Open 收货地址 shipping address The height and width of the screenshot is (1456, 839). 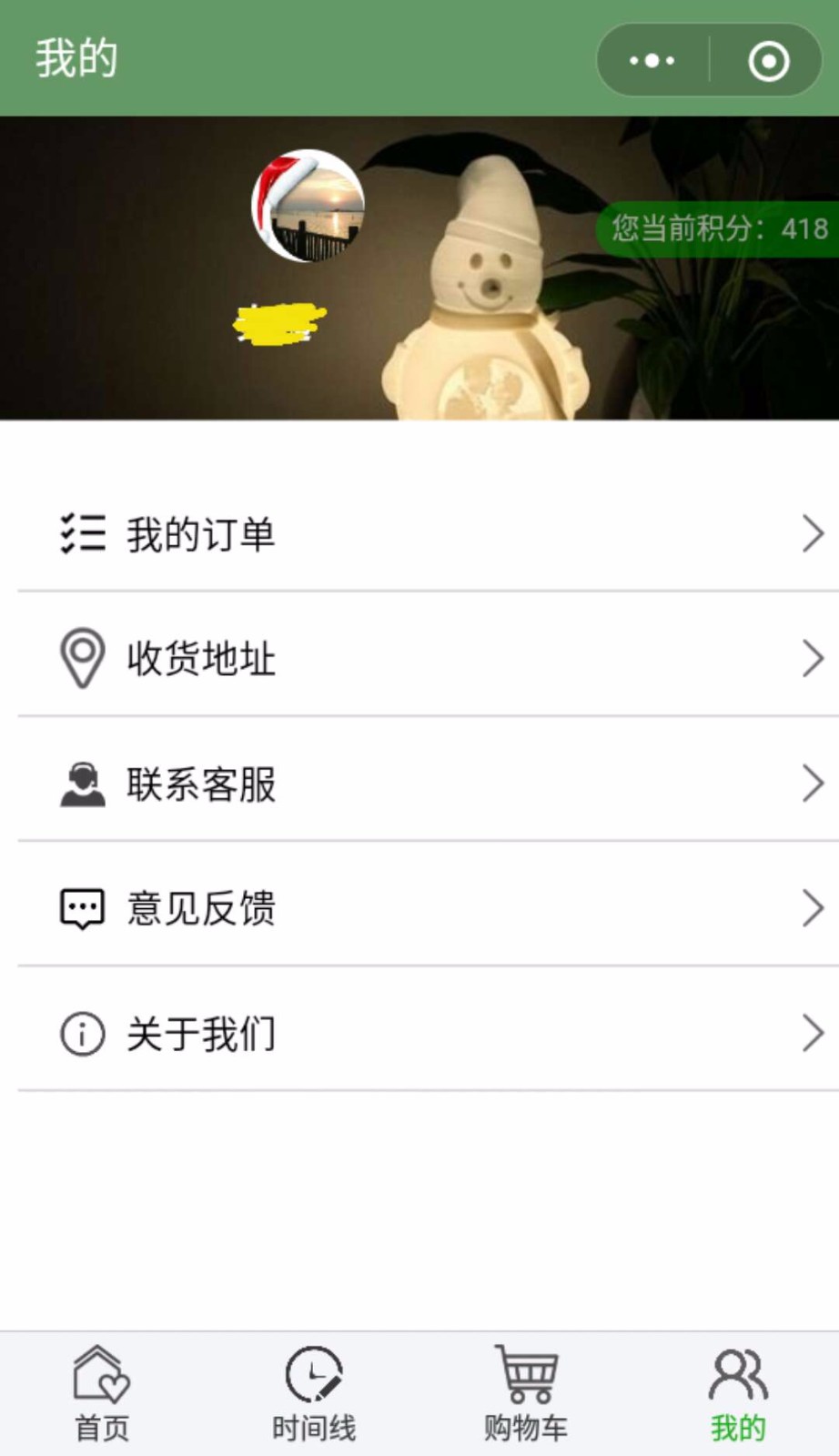coord(428,658)
